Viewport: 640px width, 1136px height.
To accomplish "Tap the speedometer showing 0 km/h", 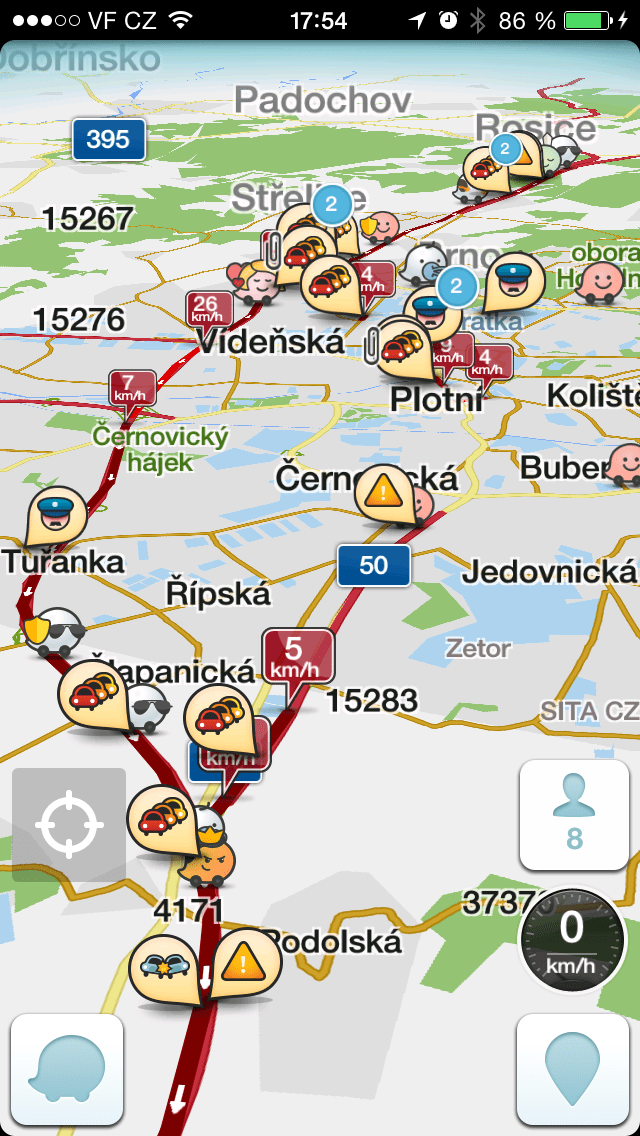I will pos(572,940).
